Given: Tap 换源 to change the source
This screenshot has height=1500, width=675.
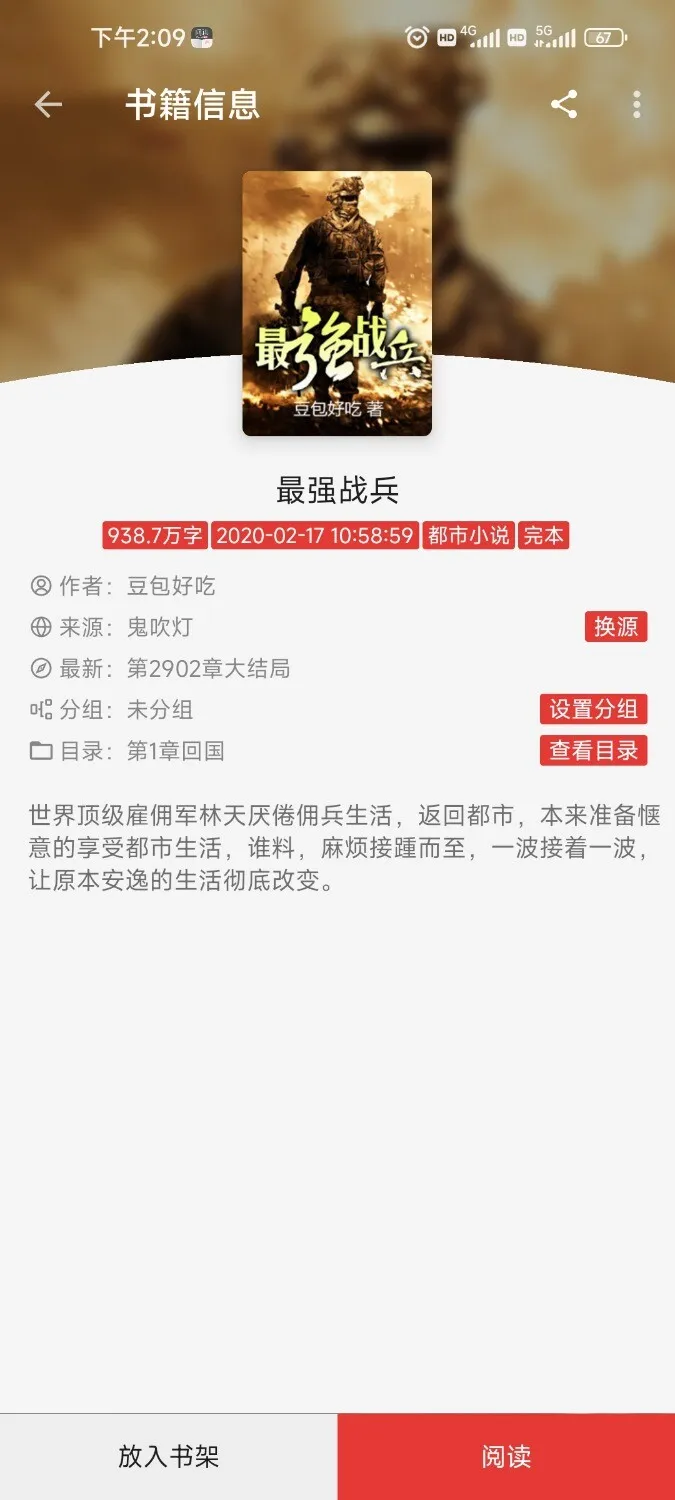Looking at the screenshot, I should pyautogui.click(x=616, y=627).
